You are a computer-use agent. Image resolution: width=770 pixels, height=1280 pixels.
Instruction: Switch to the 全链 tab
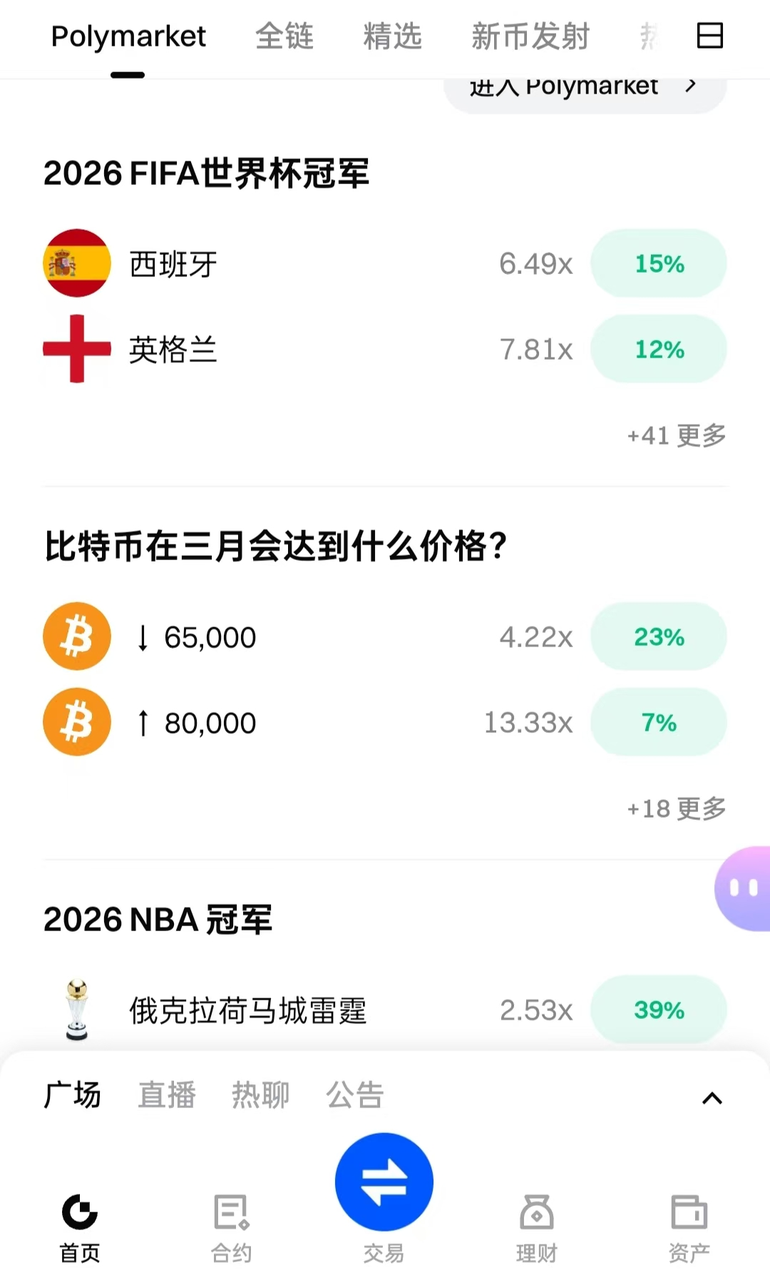coord(284,37)
